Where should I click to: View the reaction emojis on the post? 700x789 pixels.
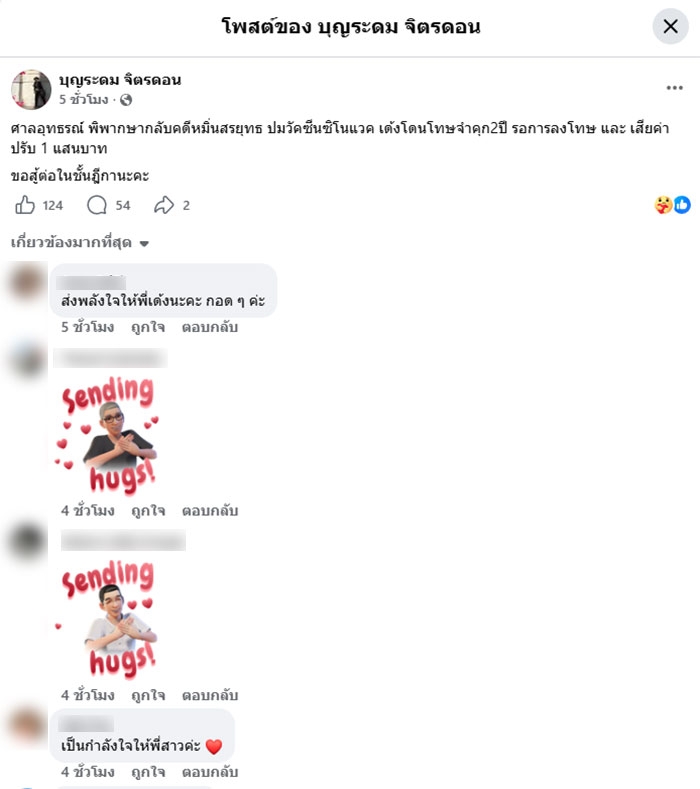[672, 205]
